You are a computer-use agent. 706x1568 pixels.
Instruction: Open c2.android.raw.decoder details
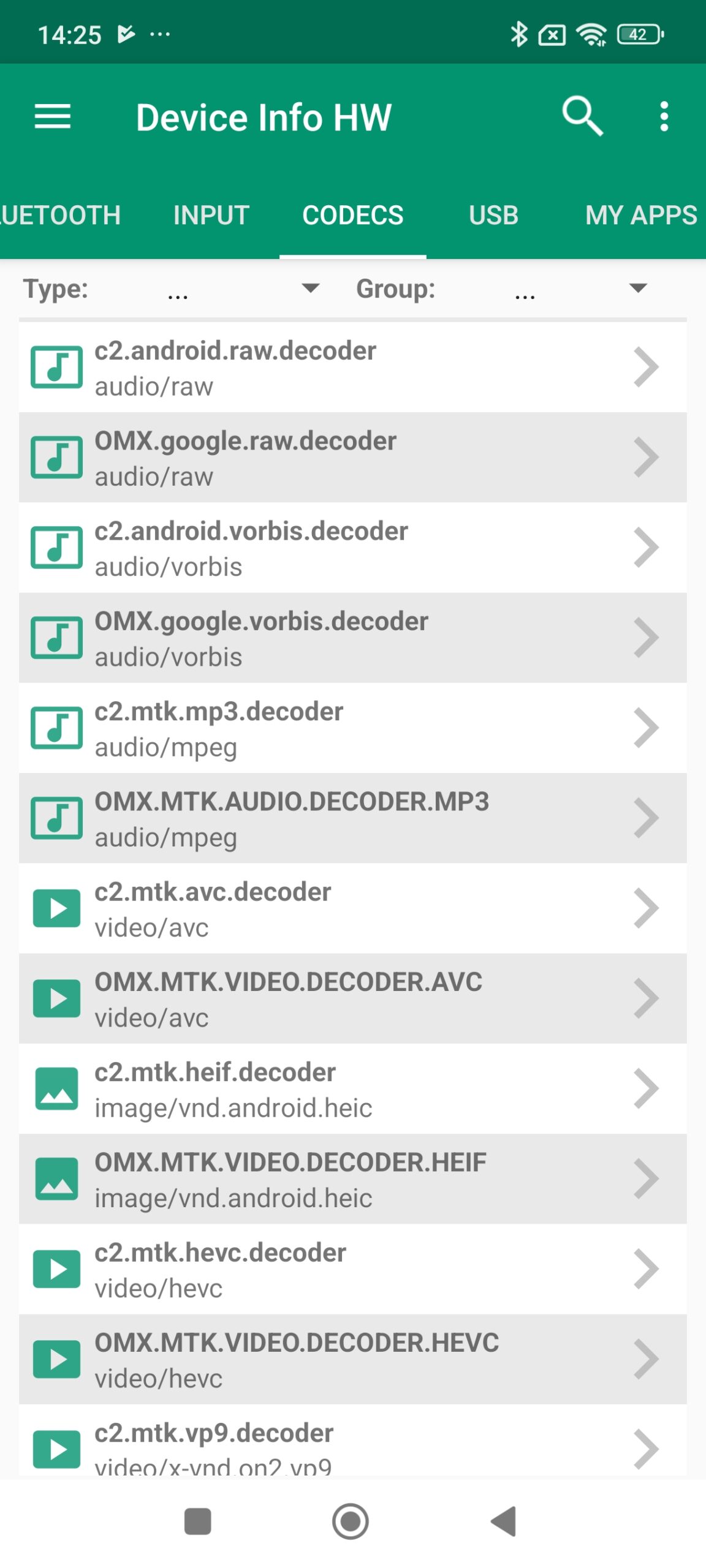tap(352, 367)
